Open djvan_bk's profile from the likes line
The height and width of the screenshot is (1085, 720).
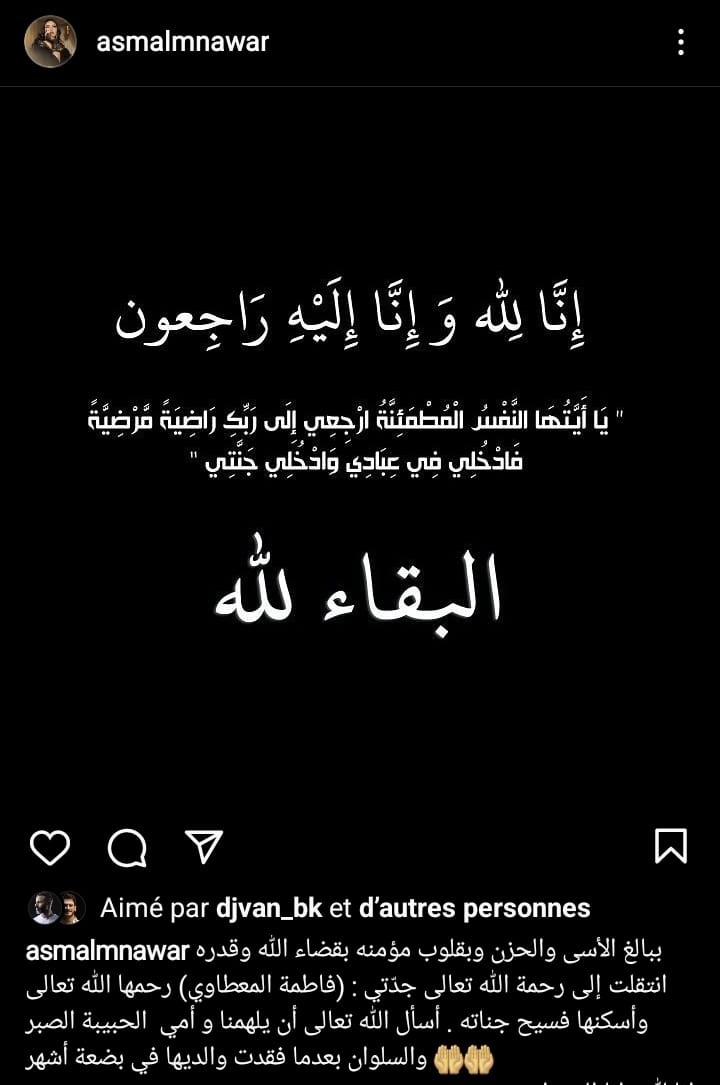(269, 908)
